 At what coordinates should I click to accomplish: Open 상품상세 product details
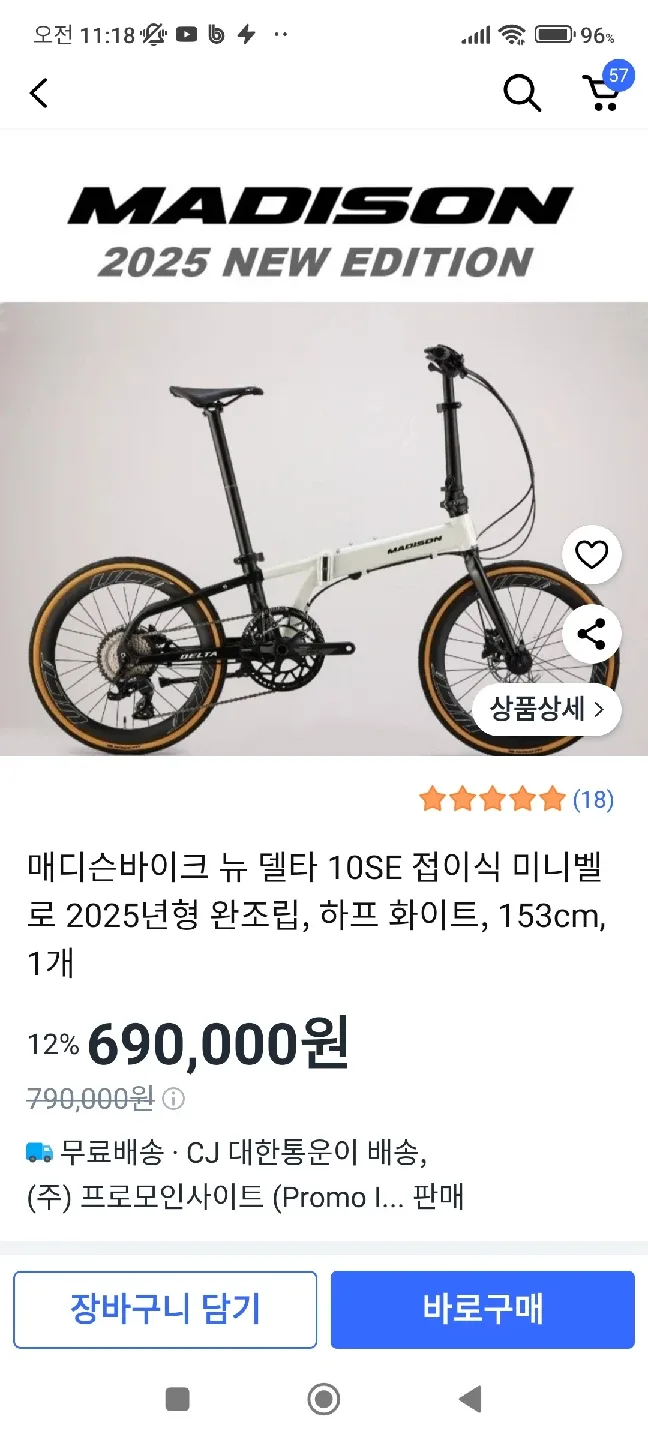pyautogui.click(x=547, y=709)
